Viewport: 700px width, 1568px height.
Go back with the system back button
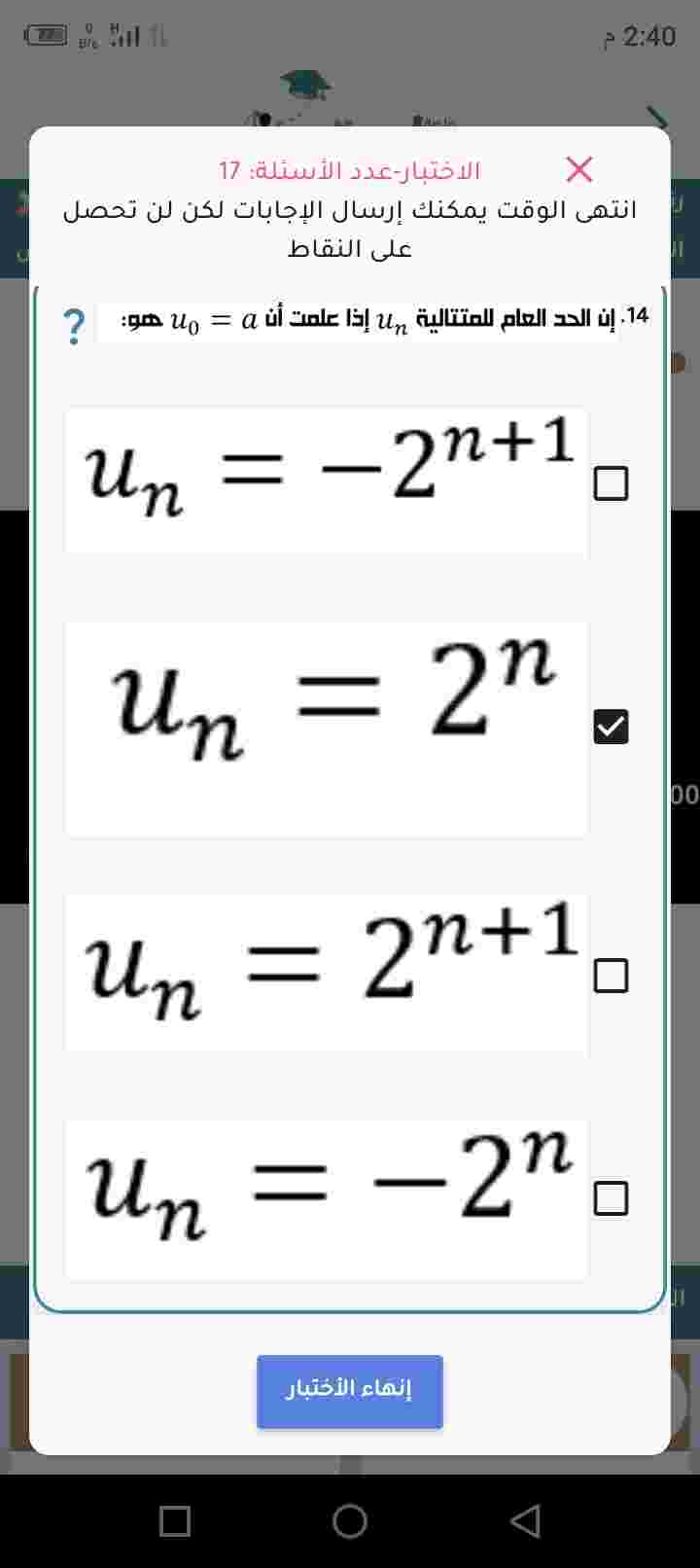point(525,1520)
